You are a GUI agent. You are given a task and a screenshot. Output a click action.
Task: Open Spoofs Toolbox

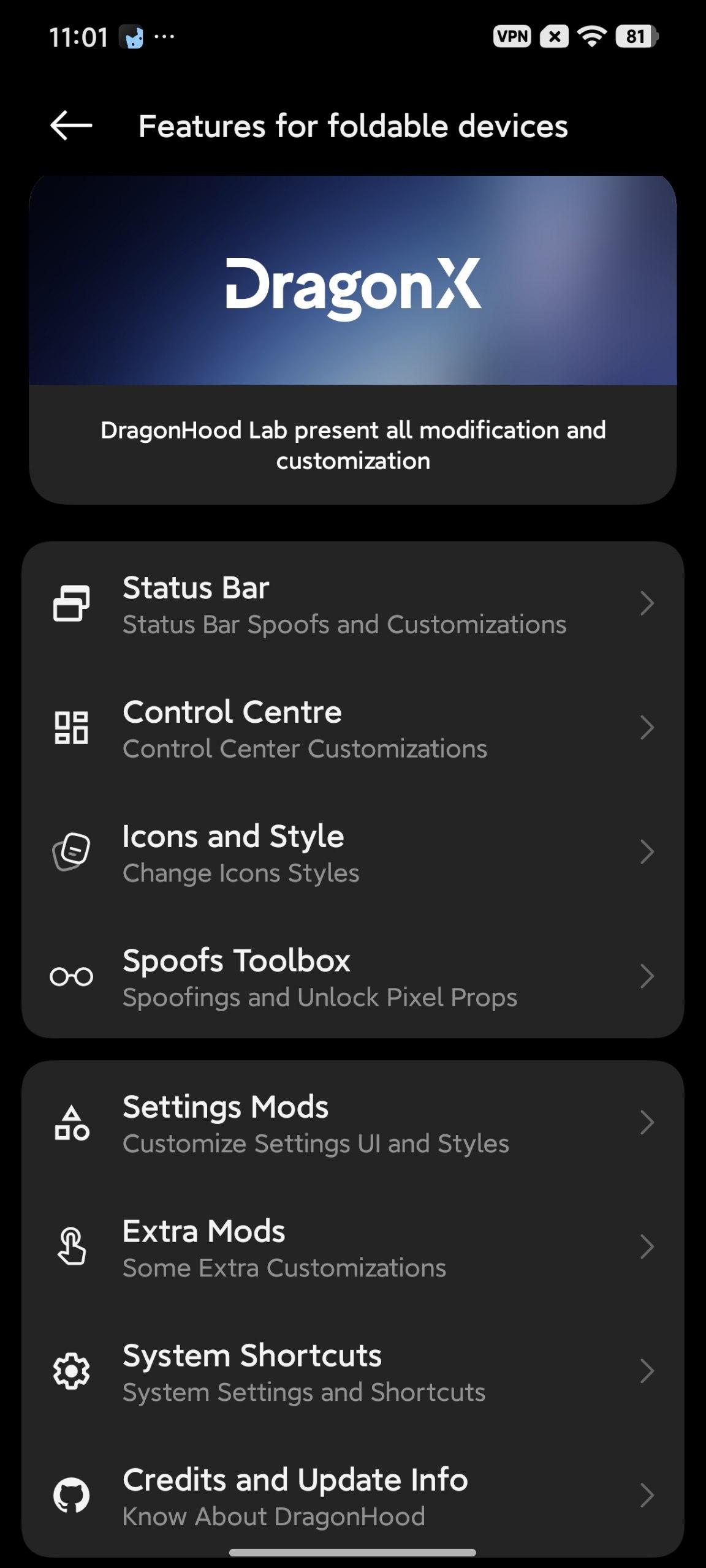[352, 978]
